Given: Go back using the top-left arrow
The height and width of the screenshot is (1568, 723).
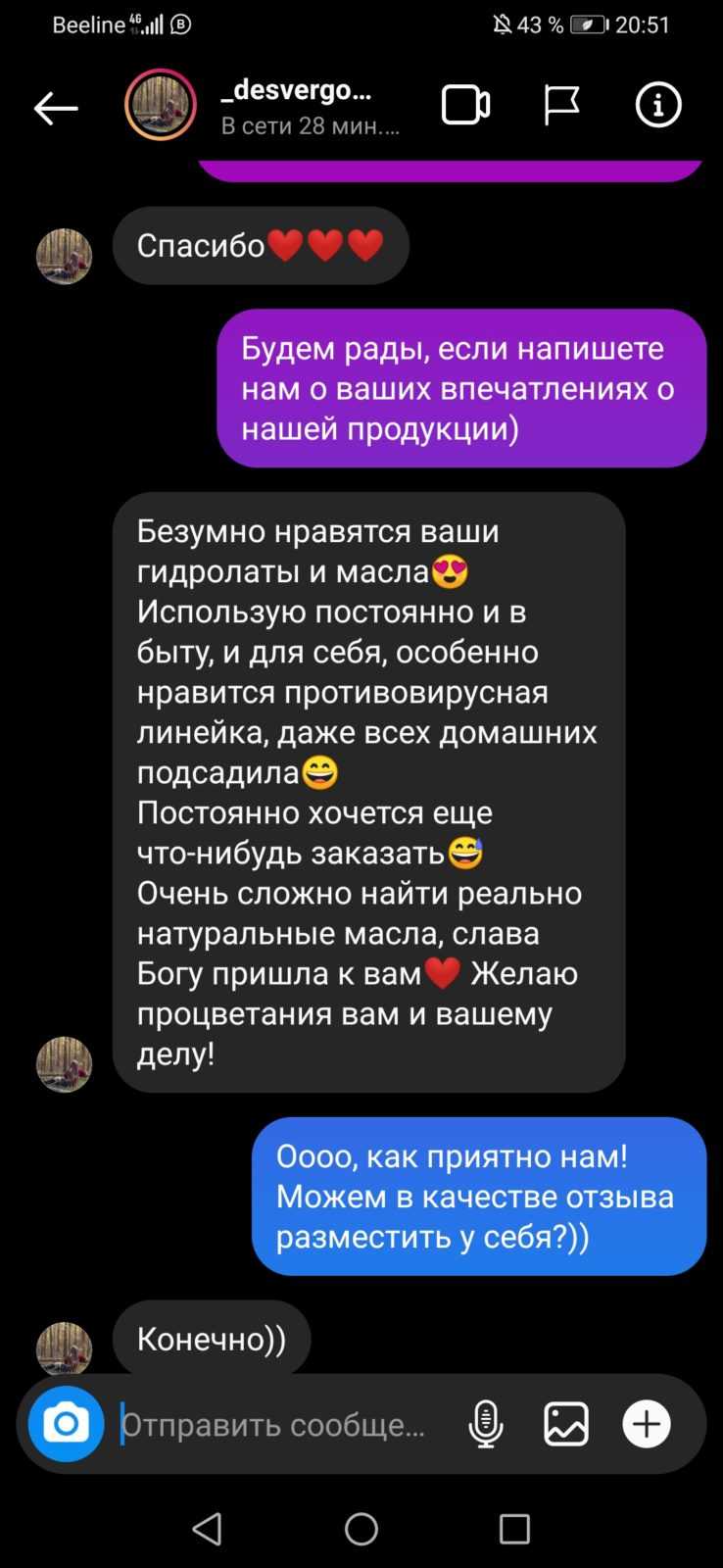Looking at the screenshot, I should point(56,108).
